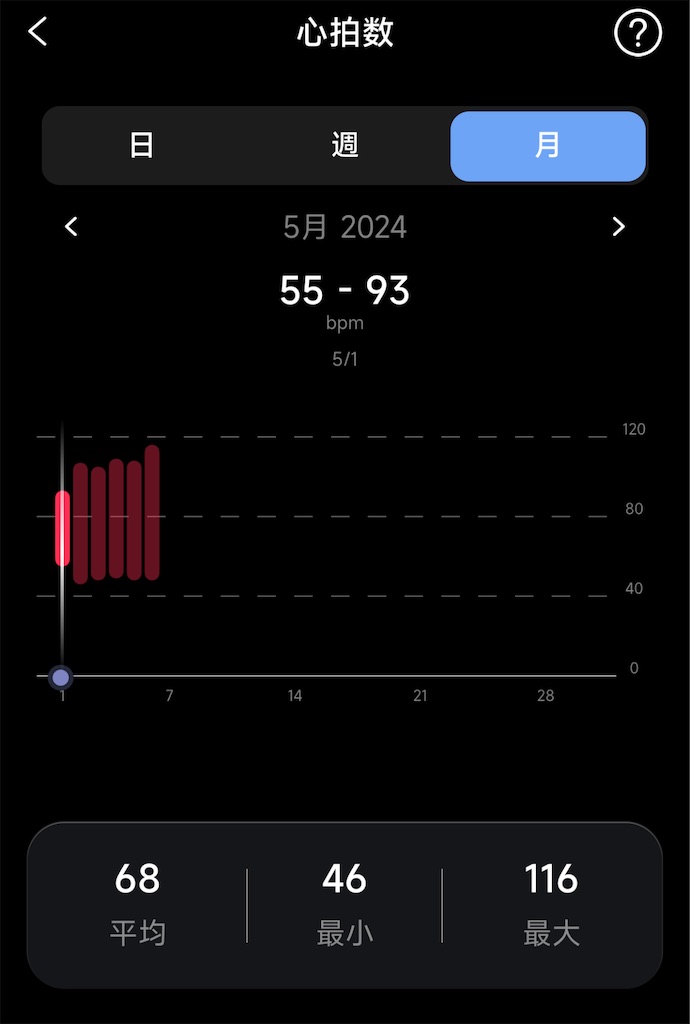Go back from the 心拍数 screen

38,32
